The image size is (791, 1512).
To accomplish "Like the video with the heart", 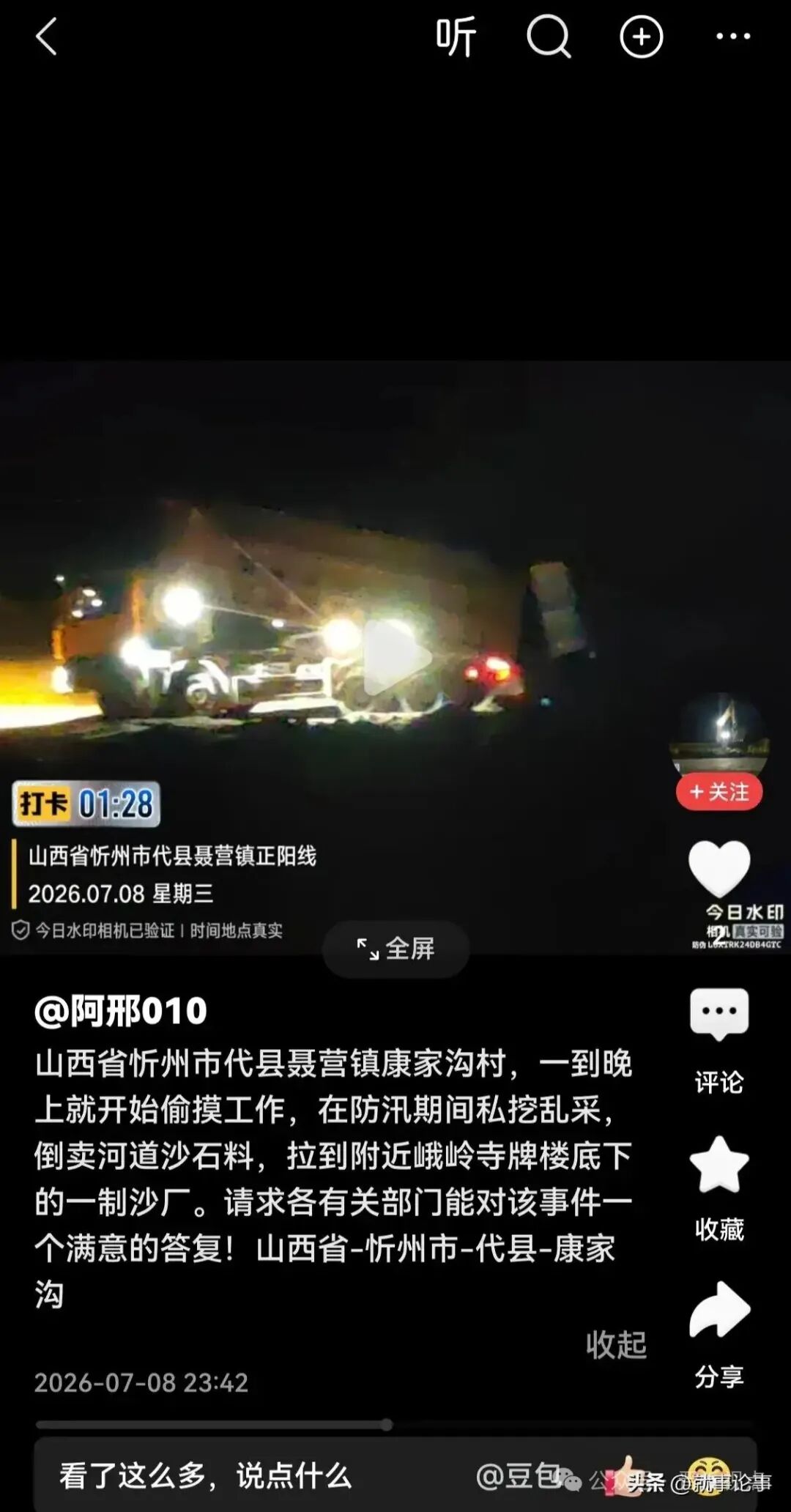I will 719,869.
